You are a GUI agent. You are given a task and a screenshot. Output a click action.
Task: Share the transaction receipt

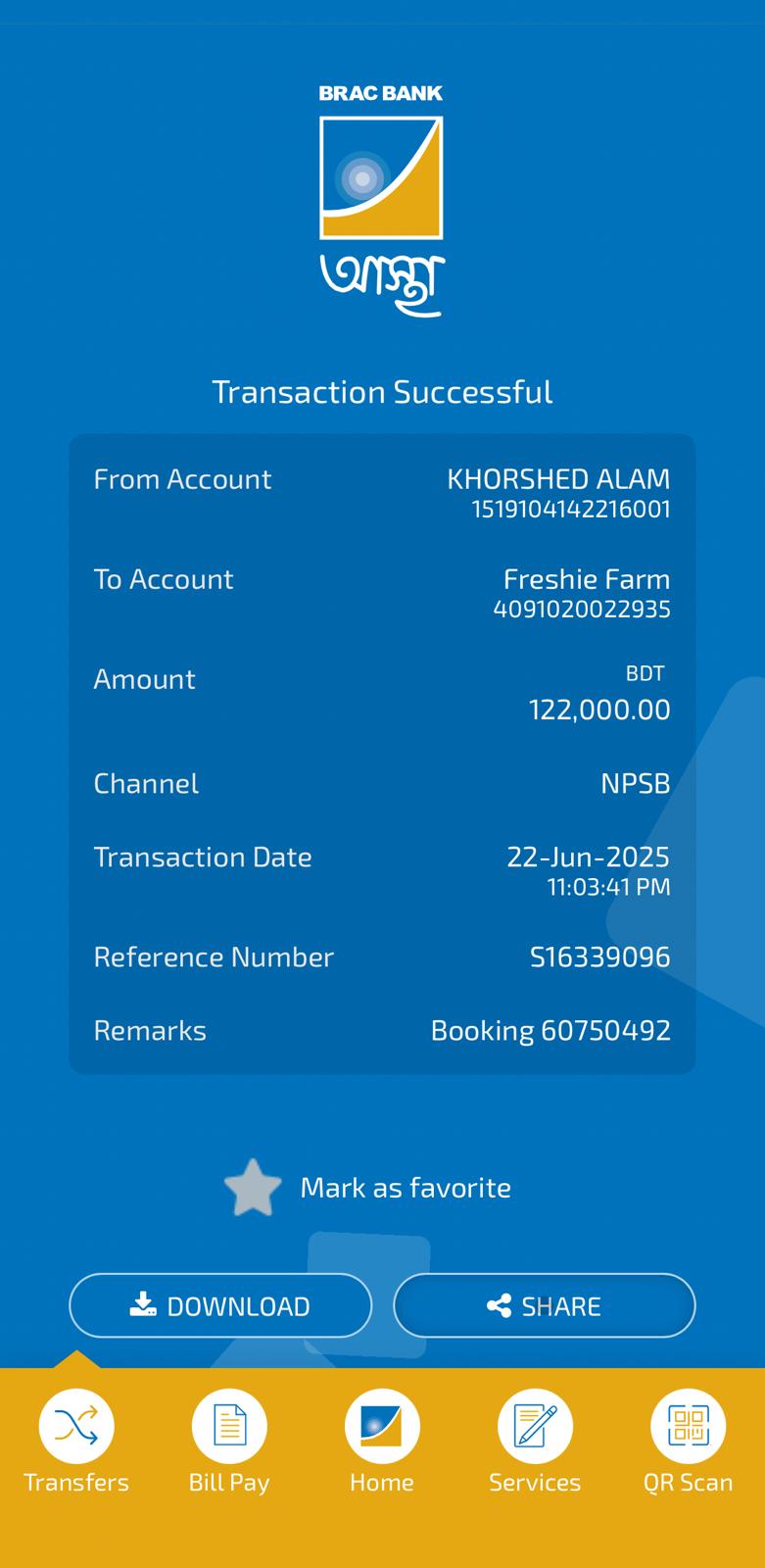(545, 1305)
